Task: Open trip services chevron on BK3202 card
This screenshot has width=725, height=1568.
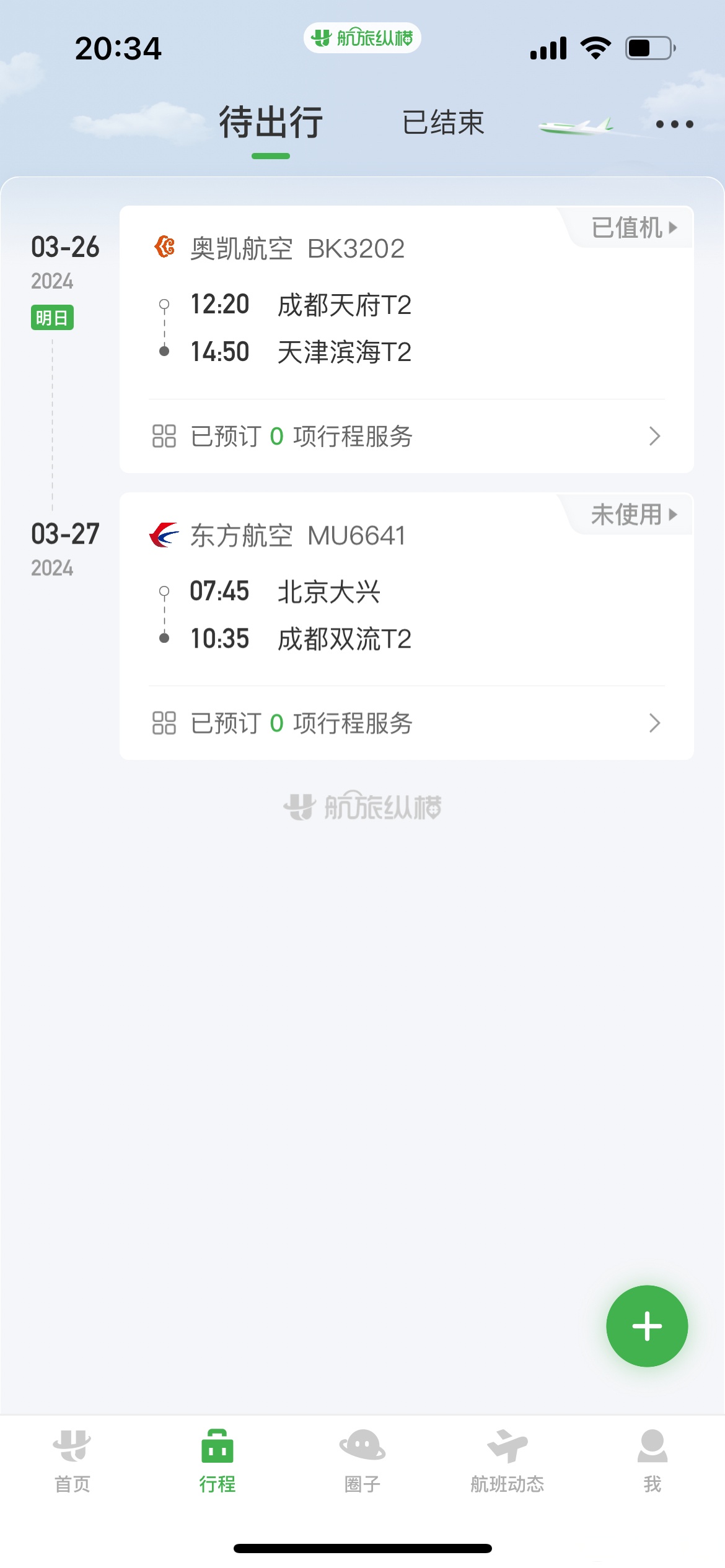Action: (655, 437)
